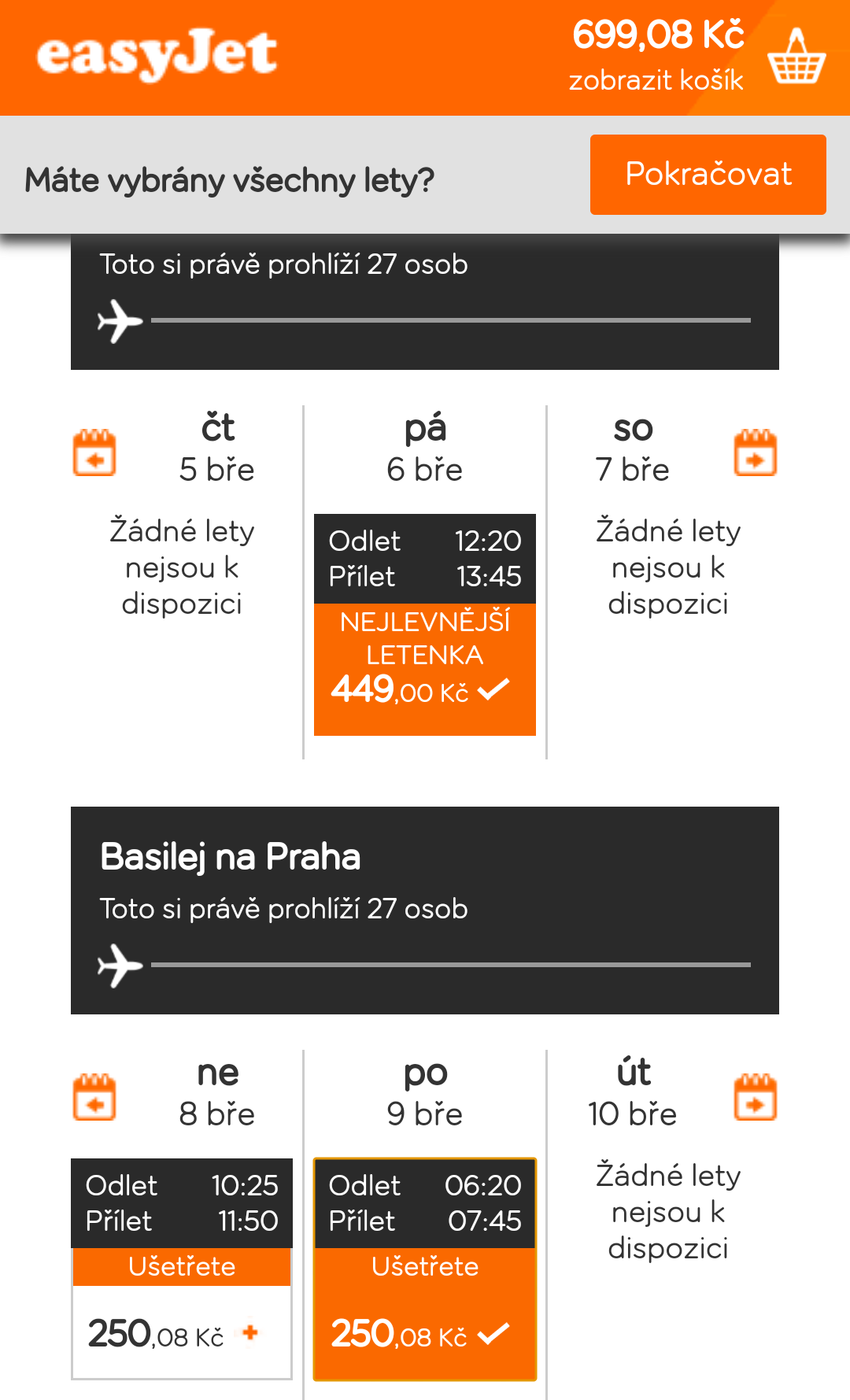Select the 06:20 return flight on 9 bře
The width and height of the screenshot is (850, 1400).
click(x=425, y=1269)
